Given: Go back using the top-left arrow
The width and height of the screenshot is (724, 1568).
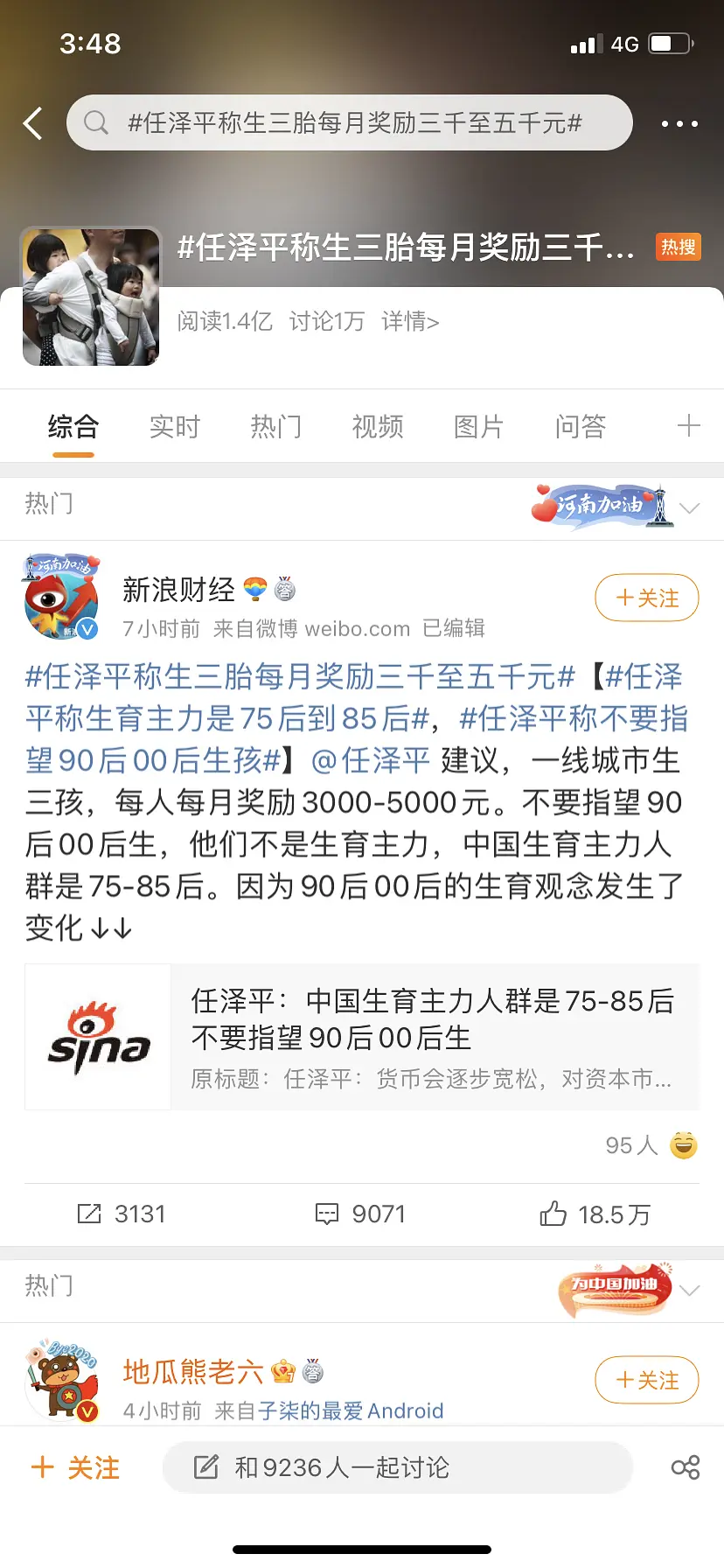Looking at the screenshot, I should pos(33,123).
